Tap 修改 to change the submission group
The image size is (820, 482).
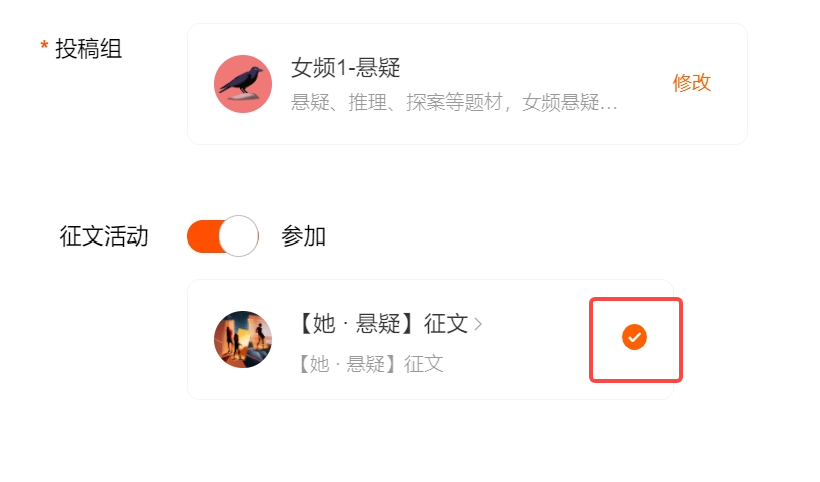tap(691, 83)
